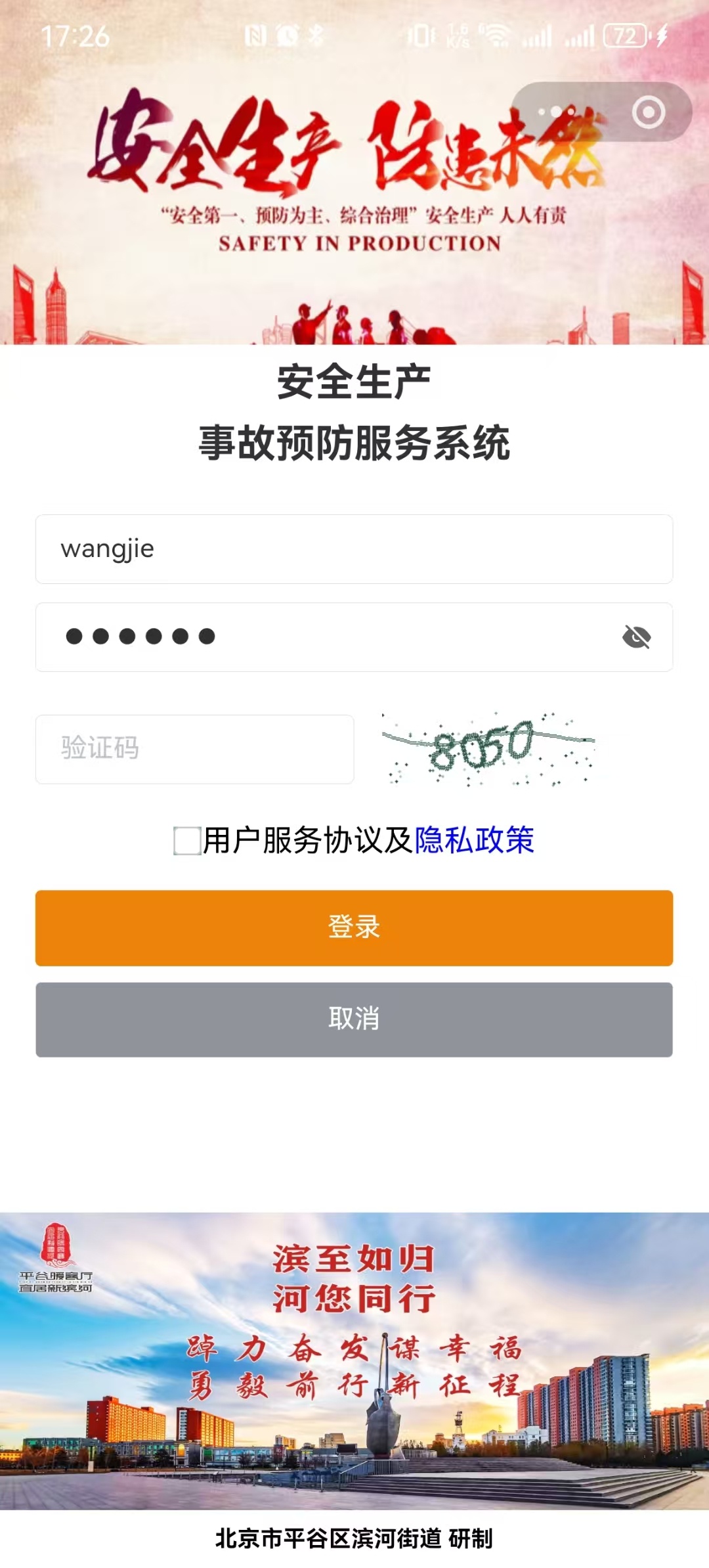The width and height of the screenshot is (709, 1568).
Task: Check the 用户服务协议 agreement checkbox
Action: pyautogui.click(x=187, y=841)
